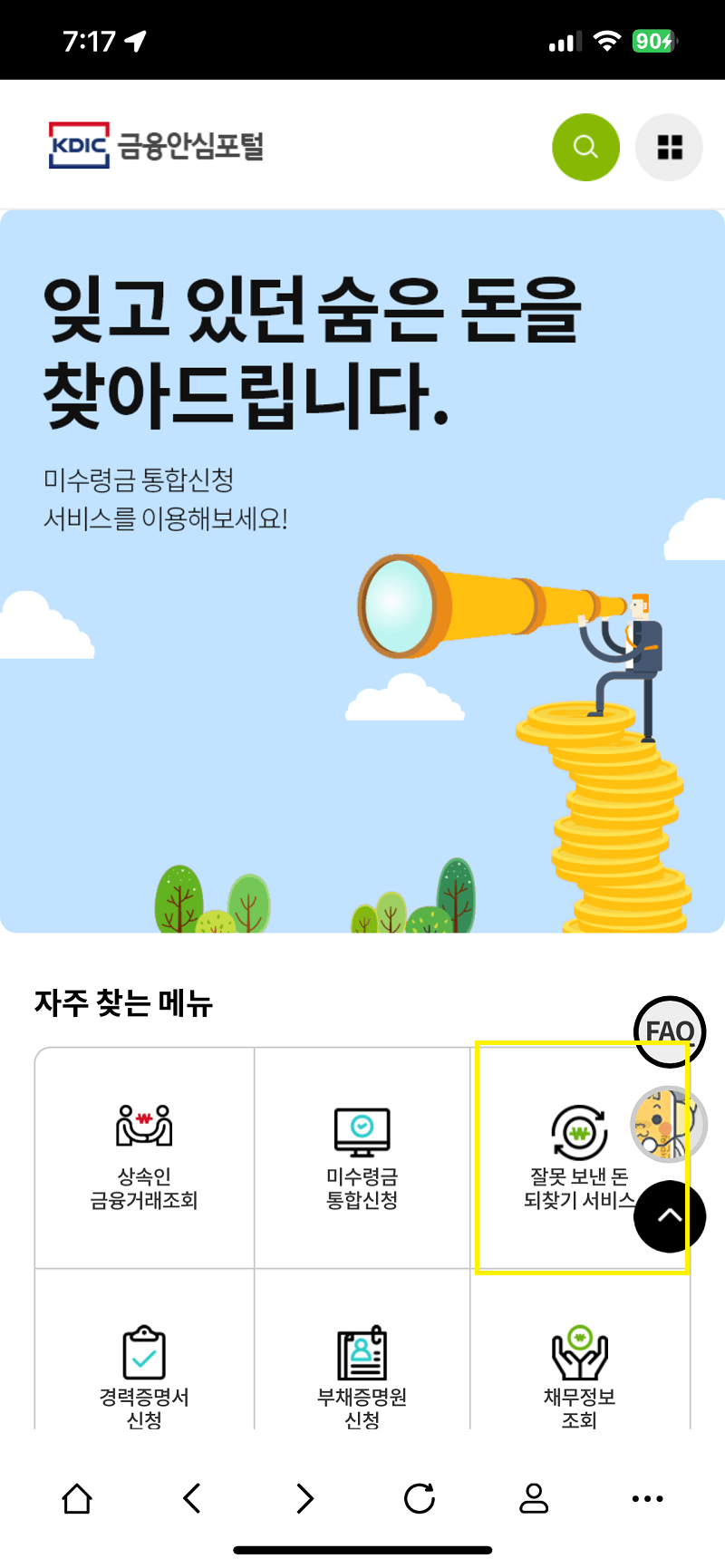Open the green search icon

pos(585,147)
